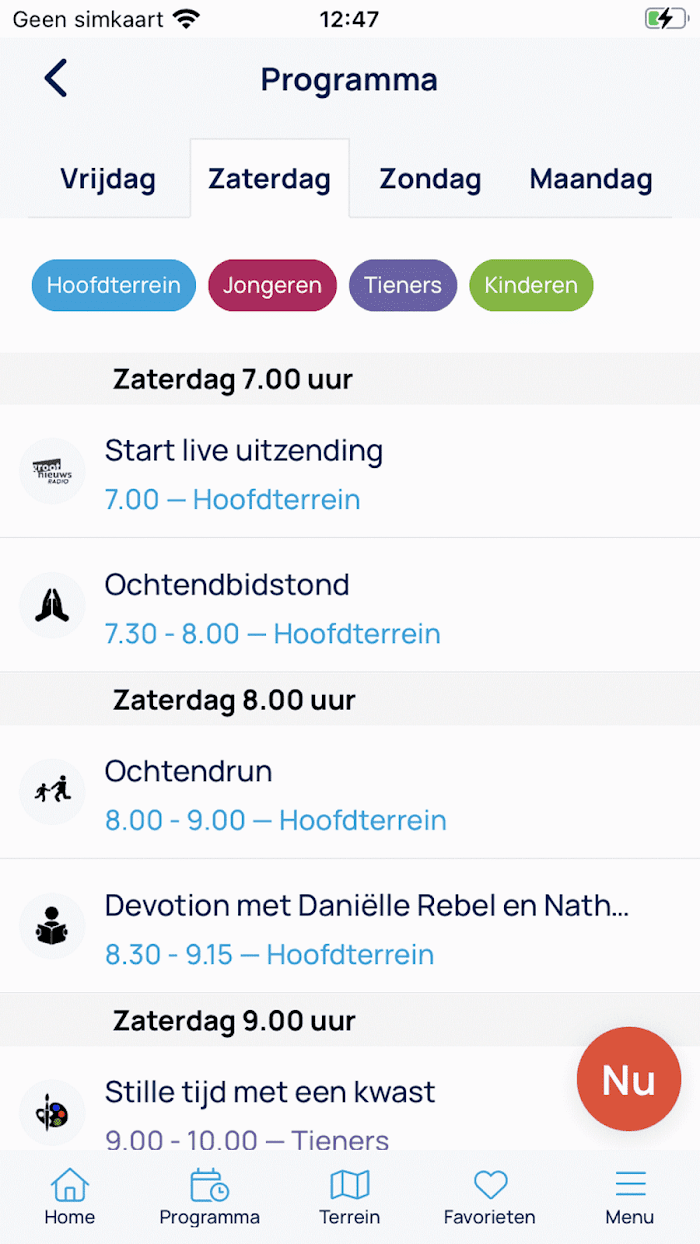Select the Kinderen filter chip
The width and height of the screenshot is (700, 1244).
[x=531, y=285]
